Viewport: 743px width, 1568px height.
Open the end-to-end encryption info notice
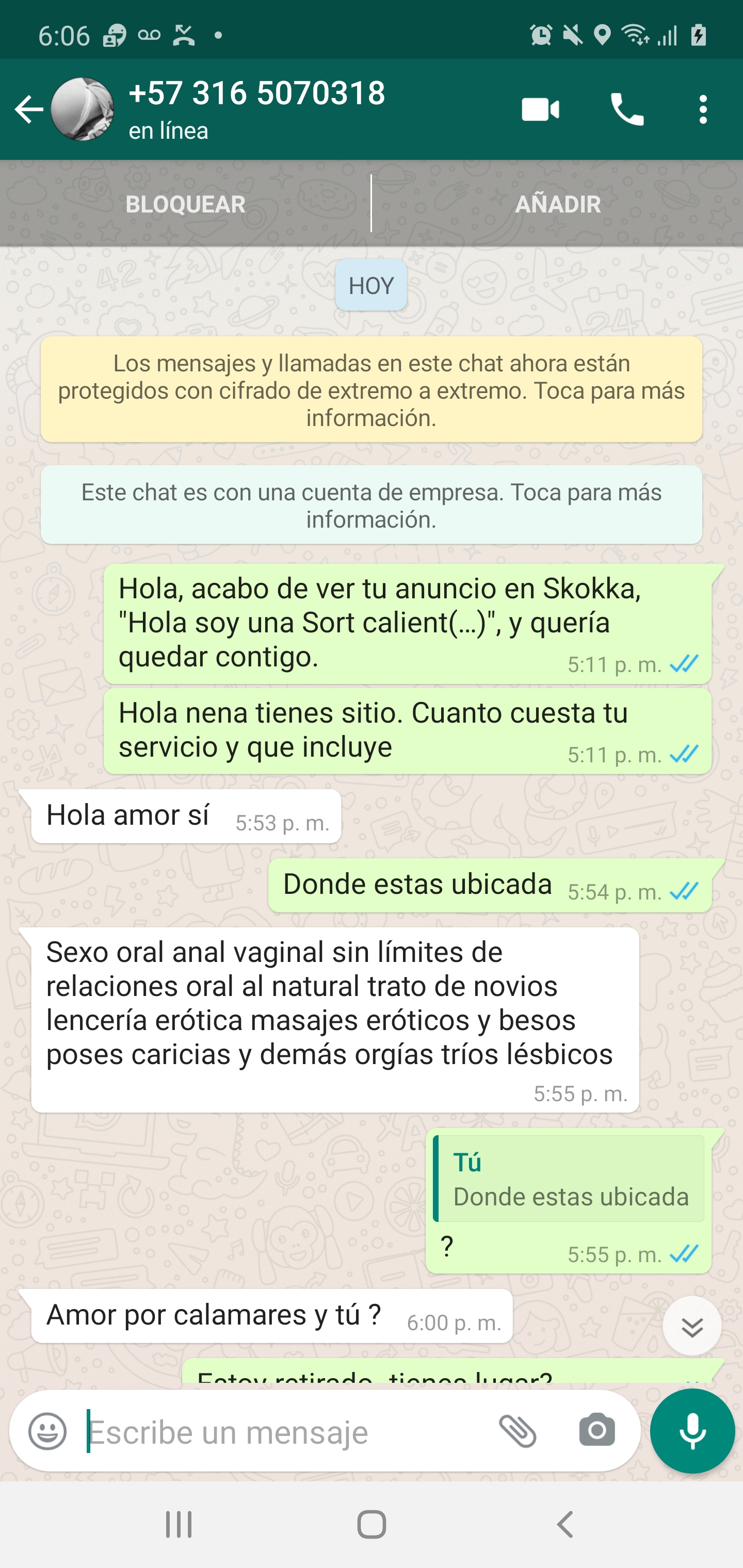(x=371, y=389)
